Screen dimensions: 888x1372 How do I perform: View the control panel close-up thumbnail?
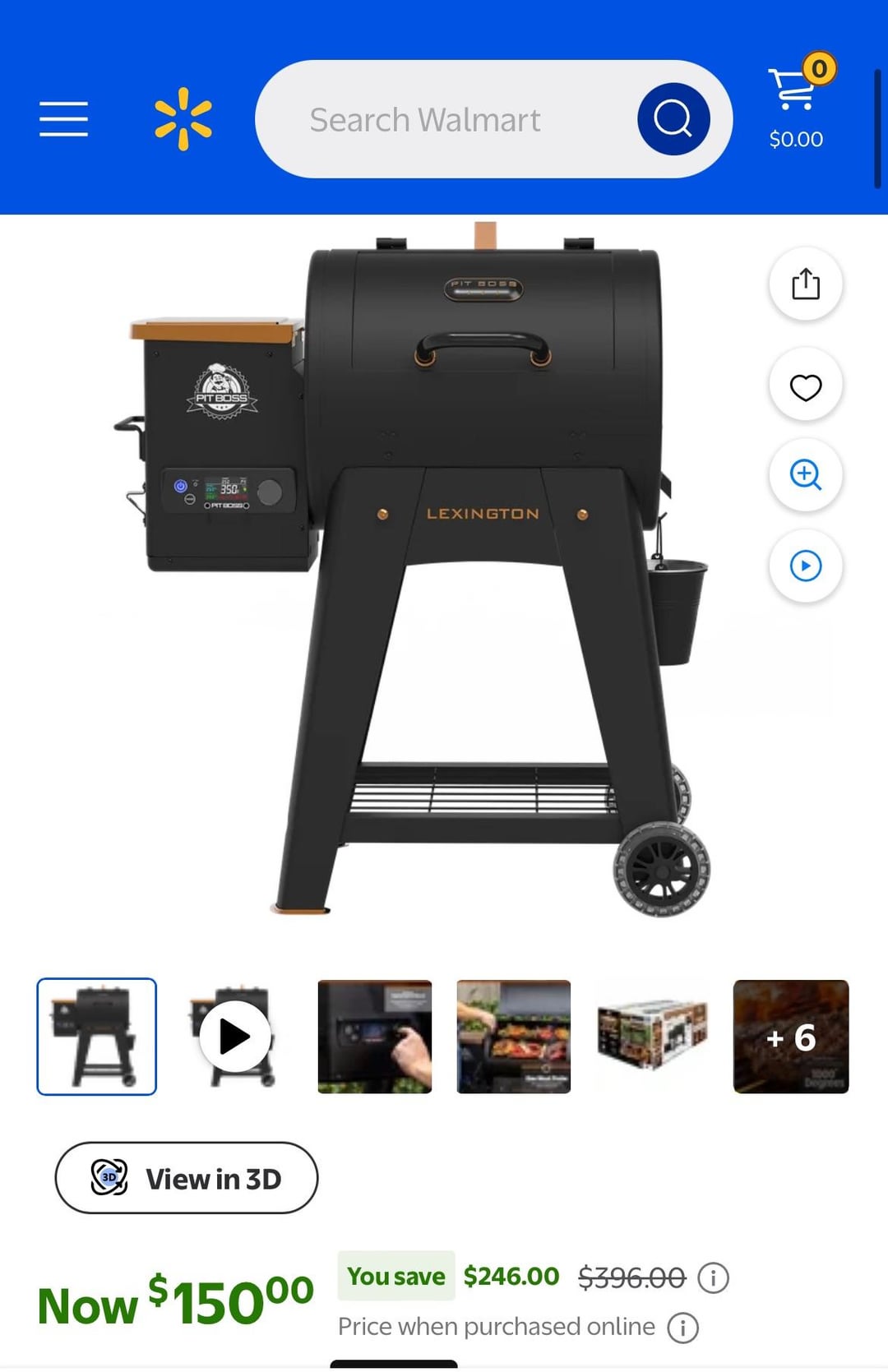(375, 1036)
